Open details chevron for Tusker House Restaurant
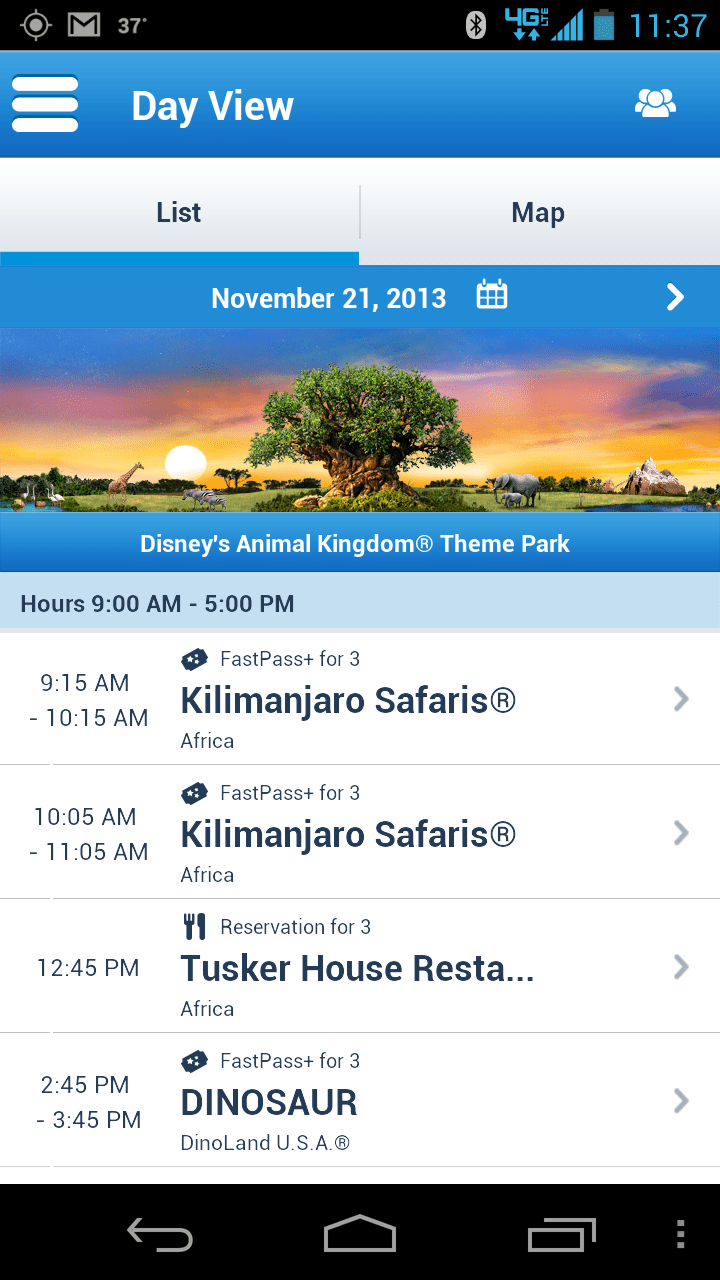Image resolution: width=720 pixels, height=1280 pixels. 682,966
